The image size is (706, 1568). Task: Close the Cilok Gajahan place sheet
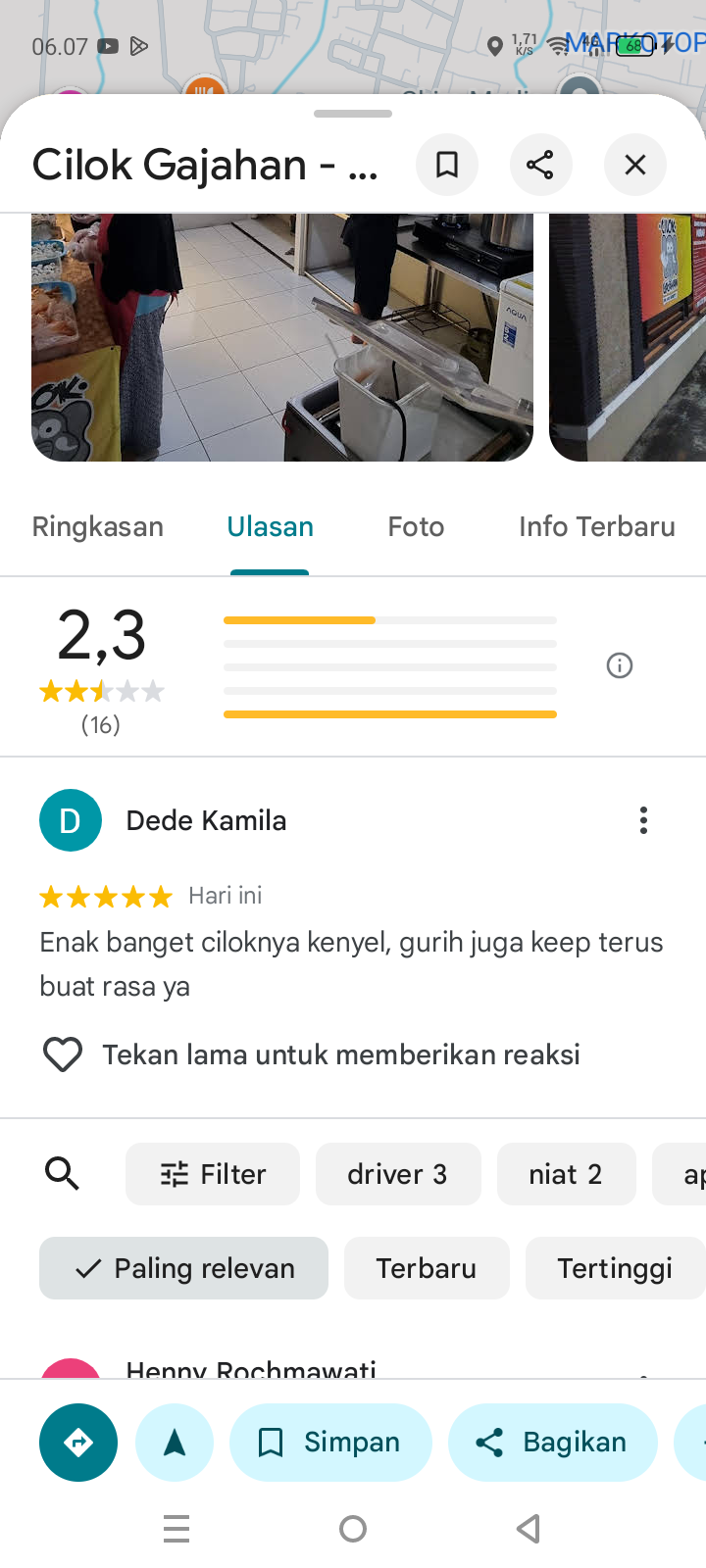(x=635, y=165)
